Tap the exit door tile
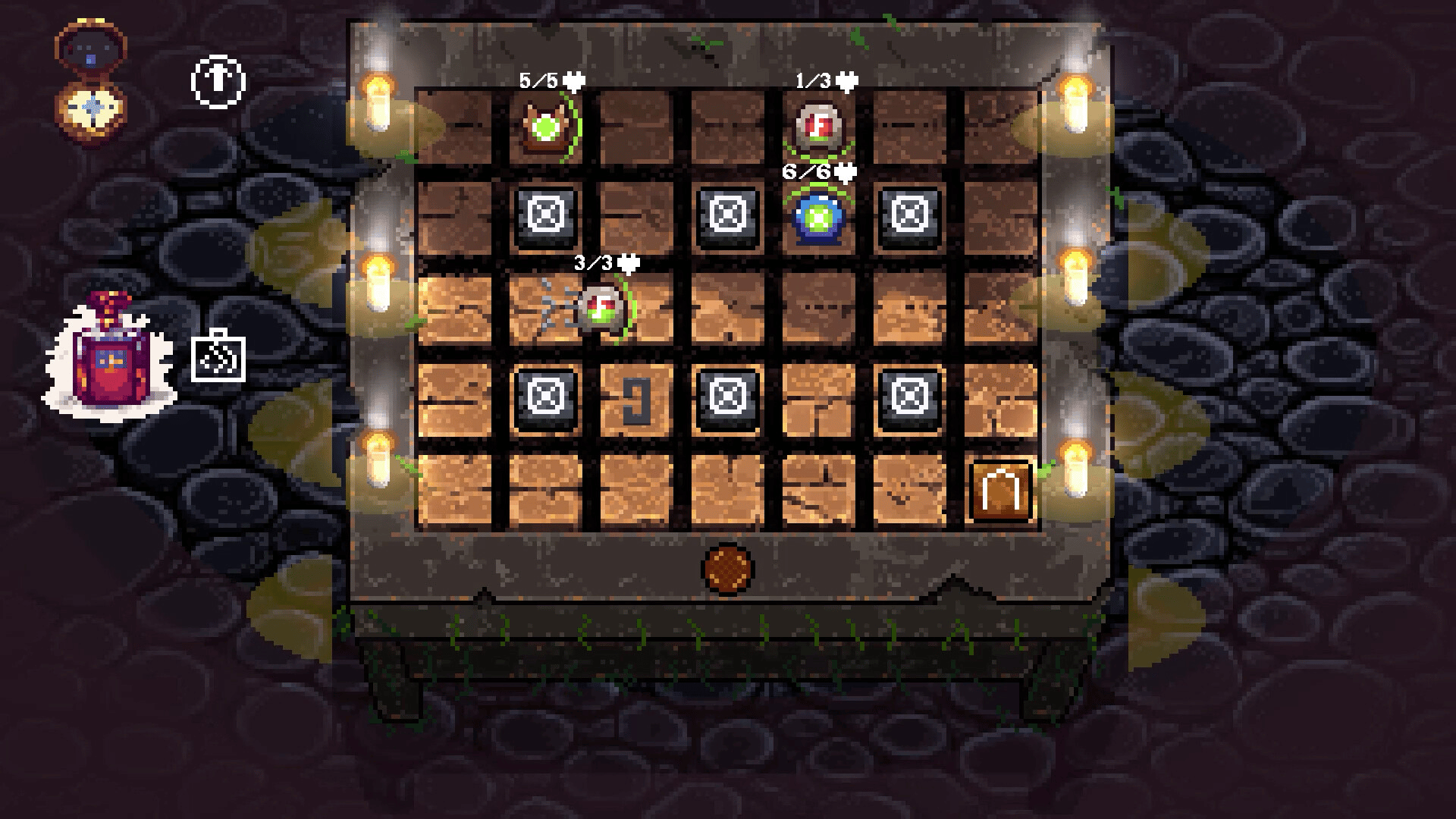The image size is (1456, 819). (x=1000, y=491)
